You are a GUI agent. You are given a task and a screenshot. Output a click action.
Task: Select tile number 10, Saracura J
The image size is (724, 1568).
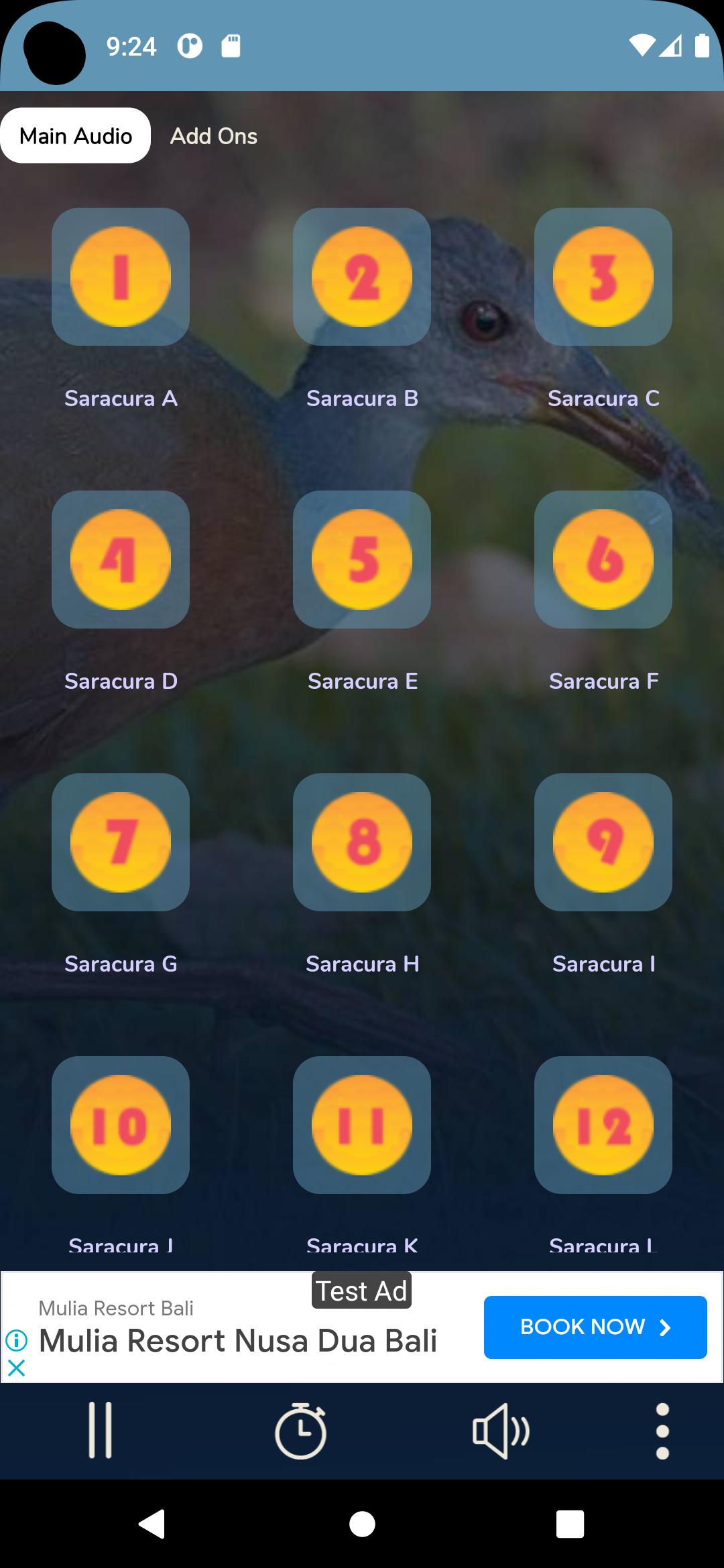(x=121, y=1125)
